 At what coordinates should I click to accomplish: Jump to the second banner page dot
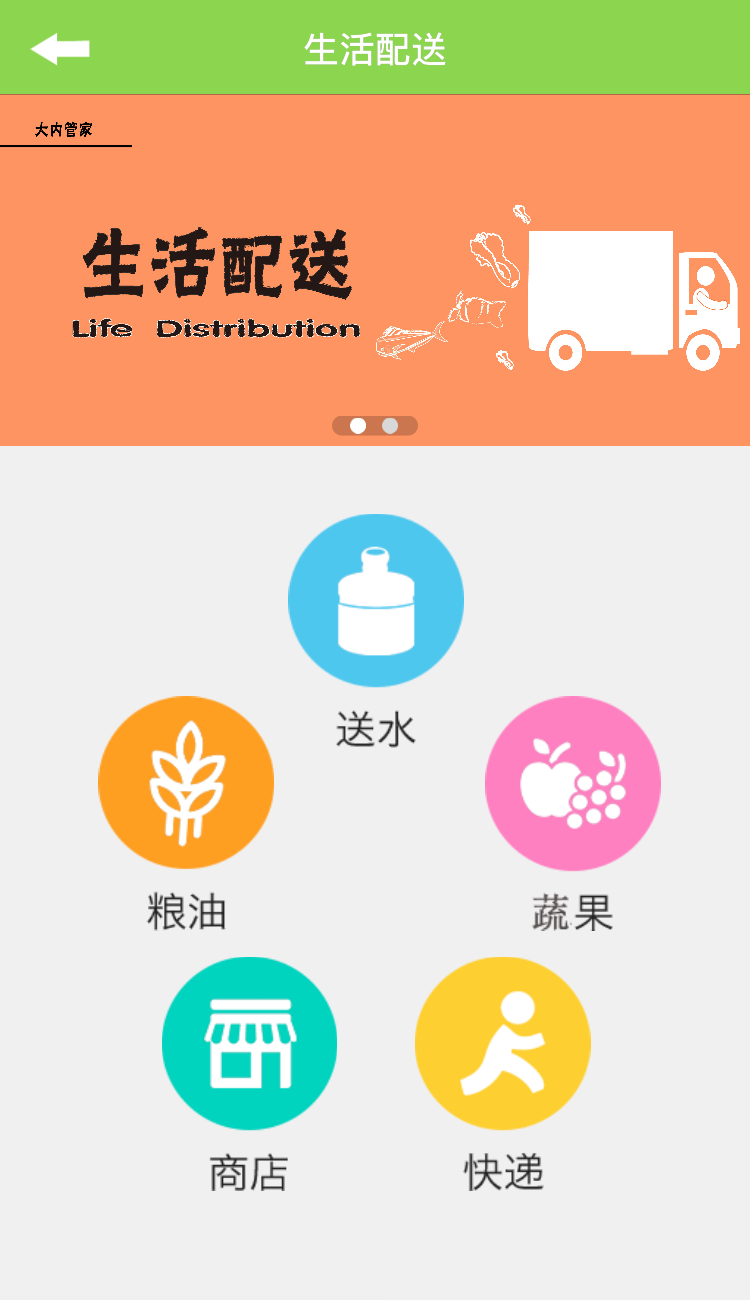point(390,426)
